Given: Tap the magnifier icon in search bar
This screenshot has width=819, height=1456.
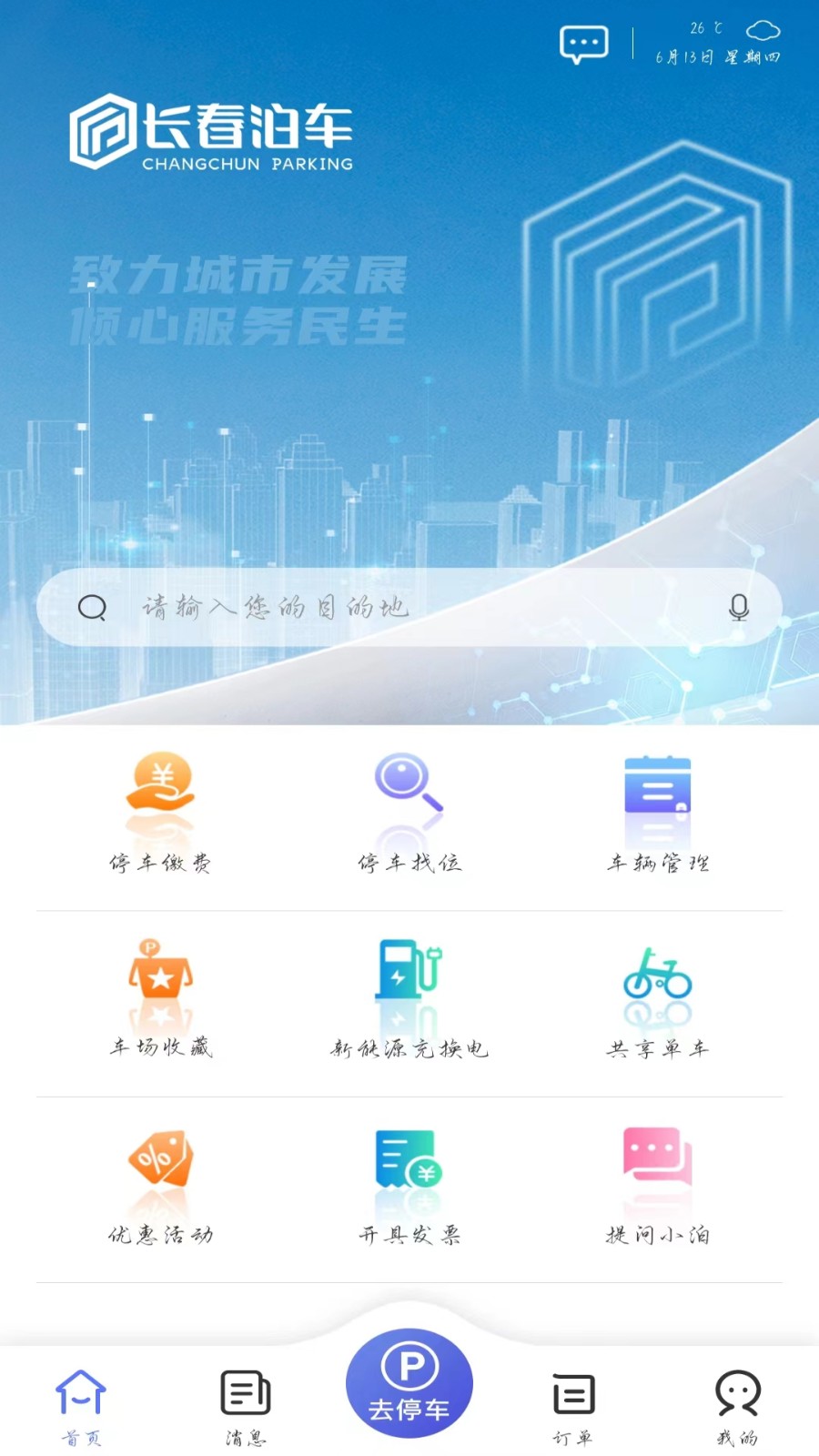Looking at the screenshot, I should pyautogui.click(x=94, y=608).
